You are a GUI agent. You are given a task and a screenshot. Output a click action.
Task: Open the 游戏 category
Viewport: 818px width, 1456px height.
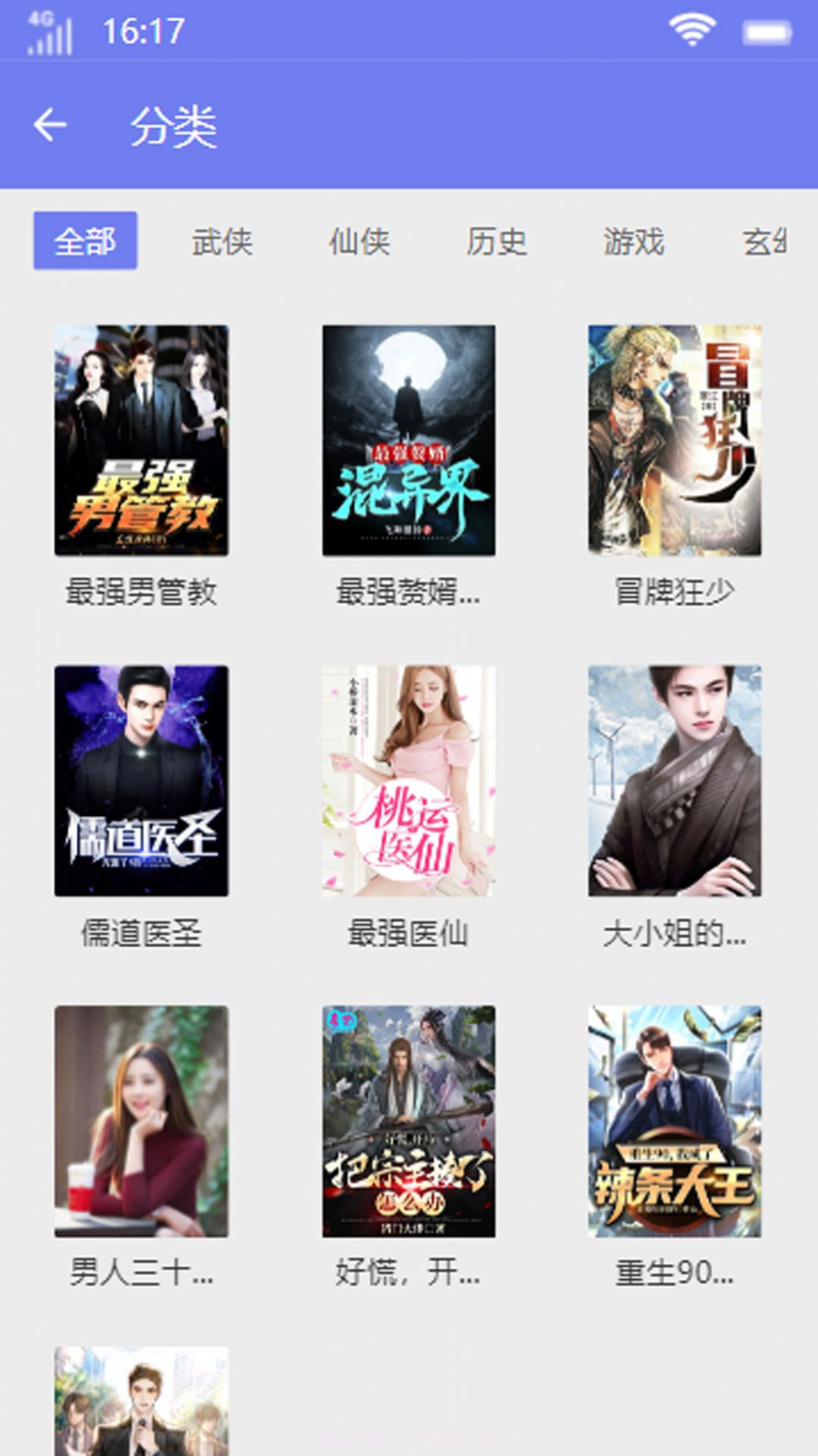634,241
